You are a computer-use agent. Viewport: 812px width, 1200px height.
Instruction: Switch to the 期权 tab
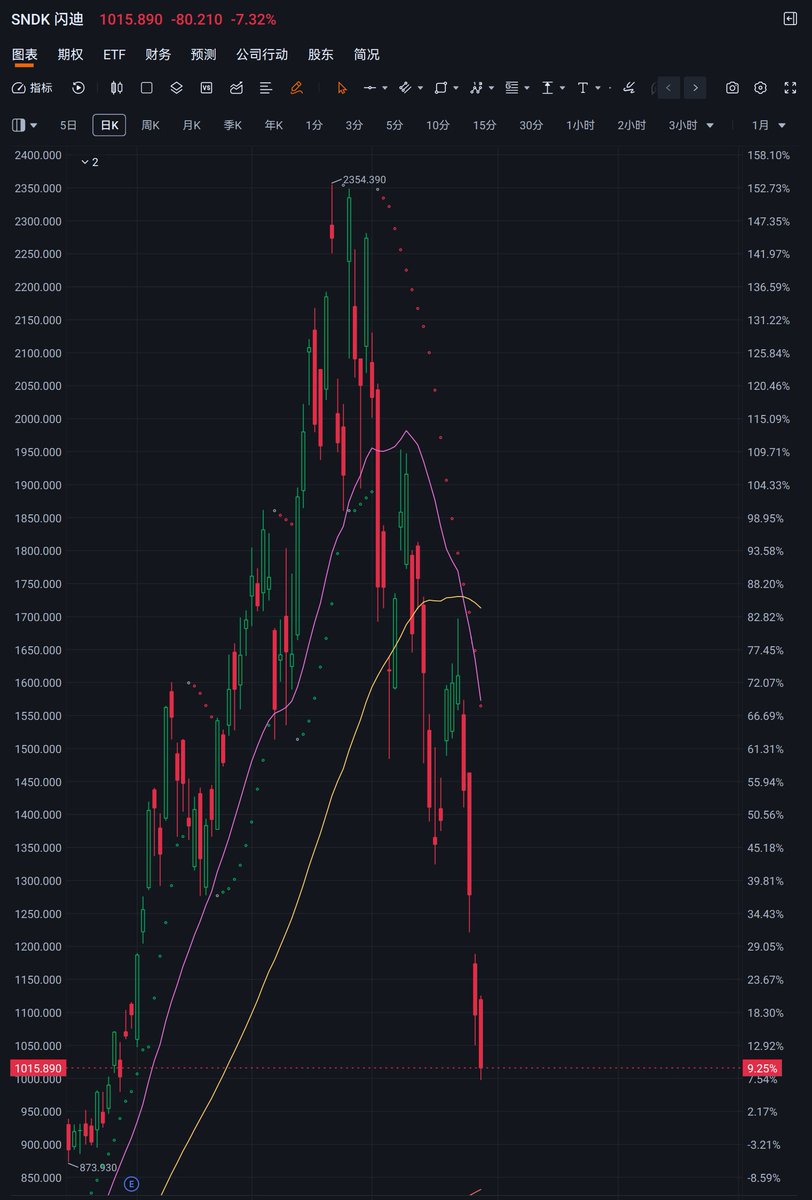pyautogui.click(x=71, y=55)
